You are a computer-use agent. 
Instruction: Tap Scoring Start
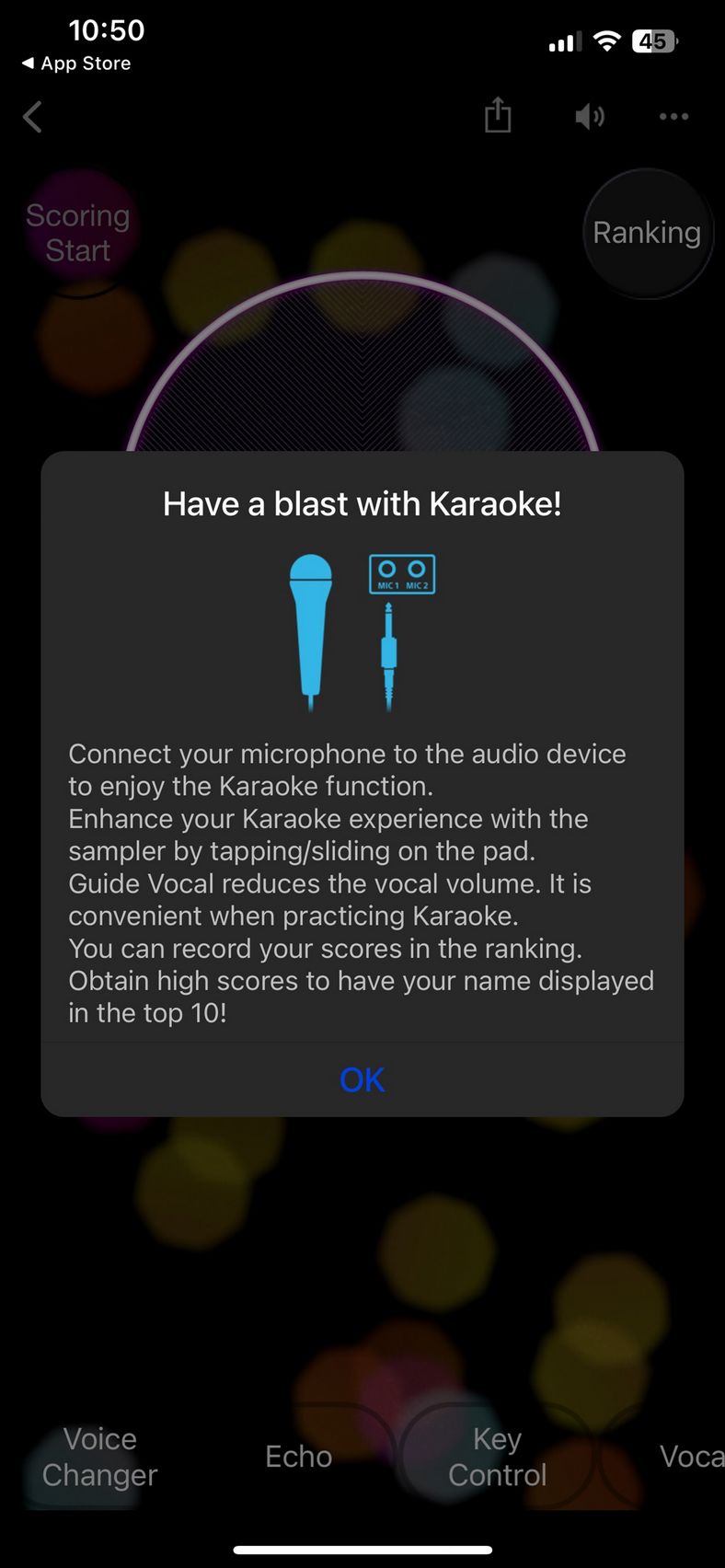78,233
